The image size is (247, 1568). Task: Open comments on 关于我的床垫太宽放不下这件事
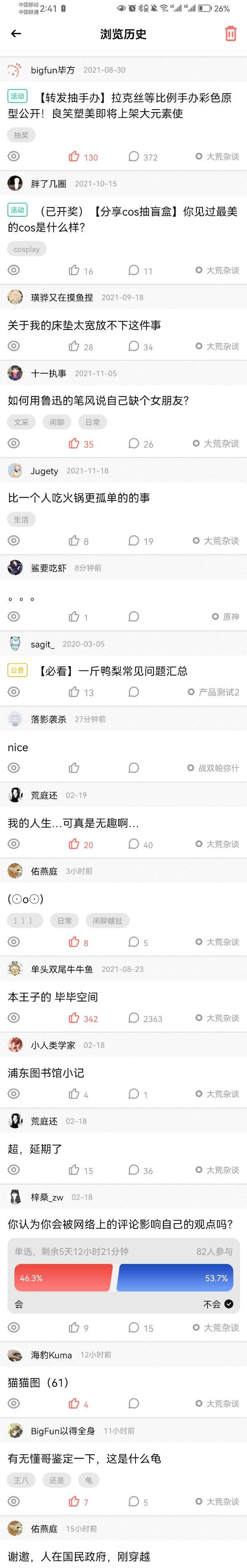click(x=134, y=346)
